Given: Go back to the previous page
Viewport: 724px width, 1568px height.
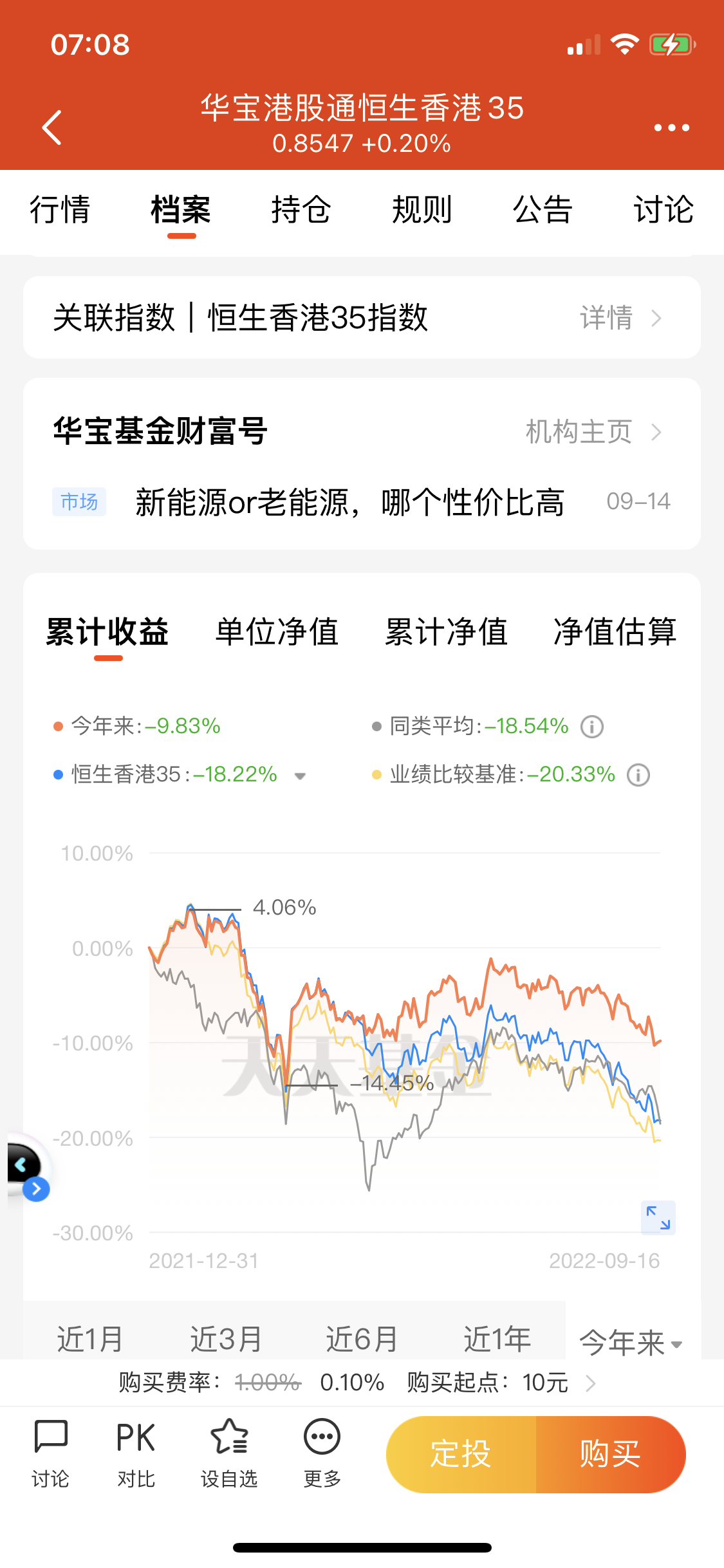Looking at the screenshot, I should coord(52,127).
